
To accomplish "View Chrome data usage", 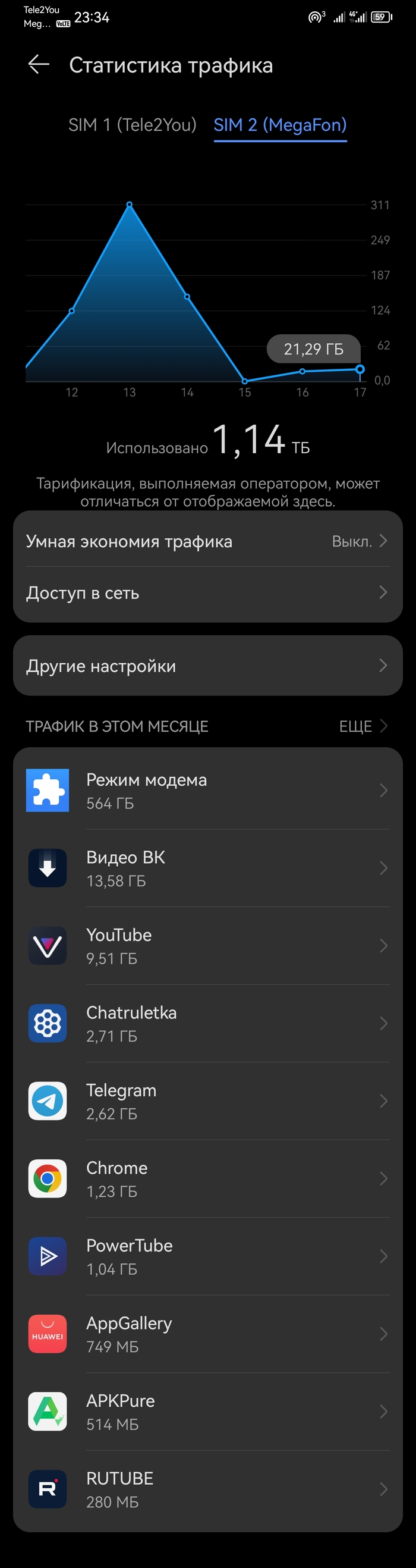I will (x=207, y=1179).
